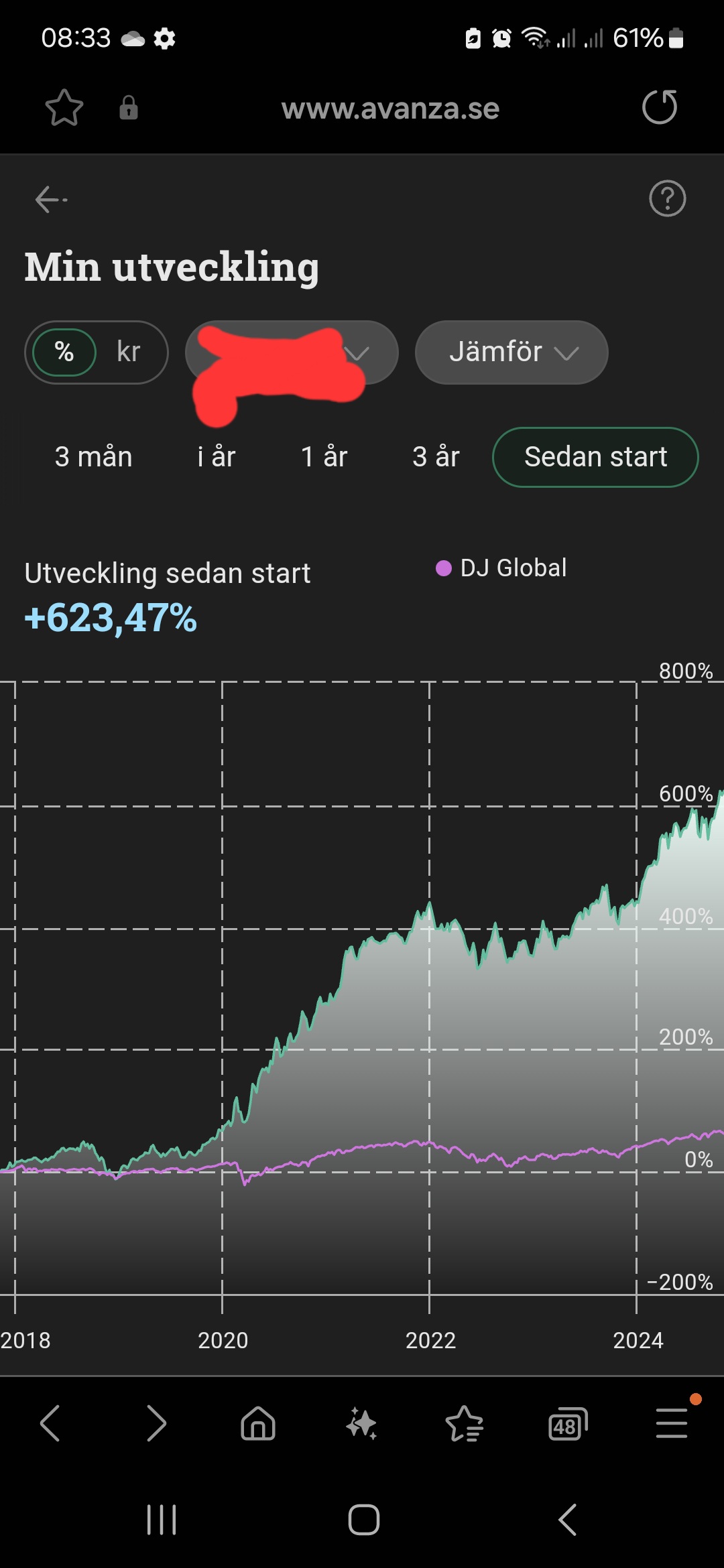Screen dimensions: 724x1568
Task: Bookmark this page with the star icon
Action: pyautogui.click(x=64, y=108)
